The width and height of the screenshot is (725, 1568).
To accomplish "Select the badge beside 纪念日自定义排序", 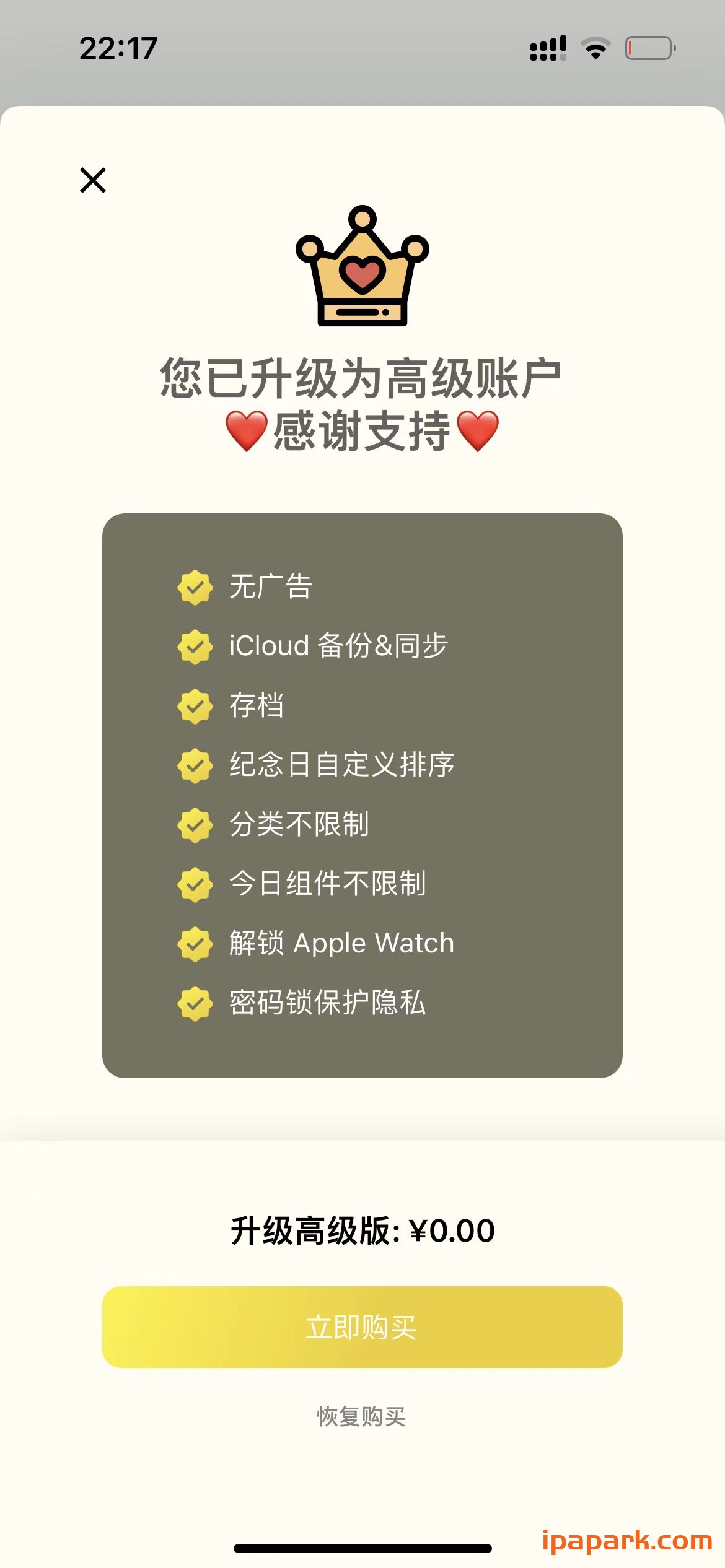I will coord(195,764).
